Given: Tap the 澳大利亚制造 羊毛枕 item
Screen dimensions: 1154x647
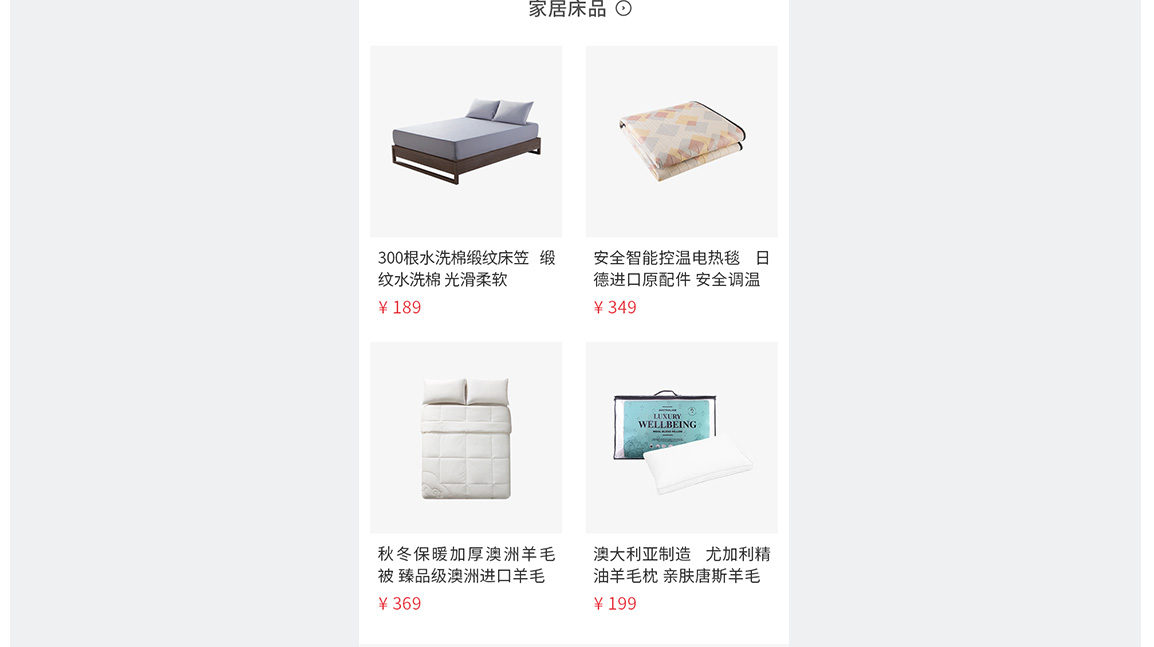Looking at the screenshot, I should (681, 438).
